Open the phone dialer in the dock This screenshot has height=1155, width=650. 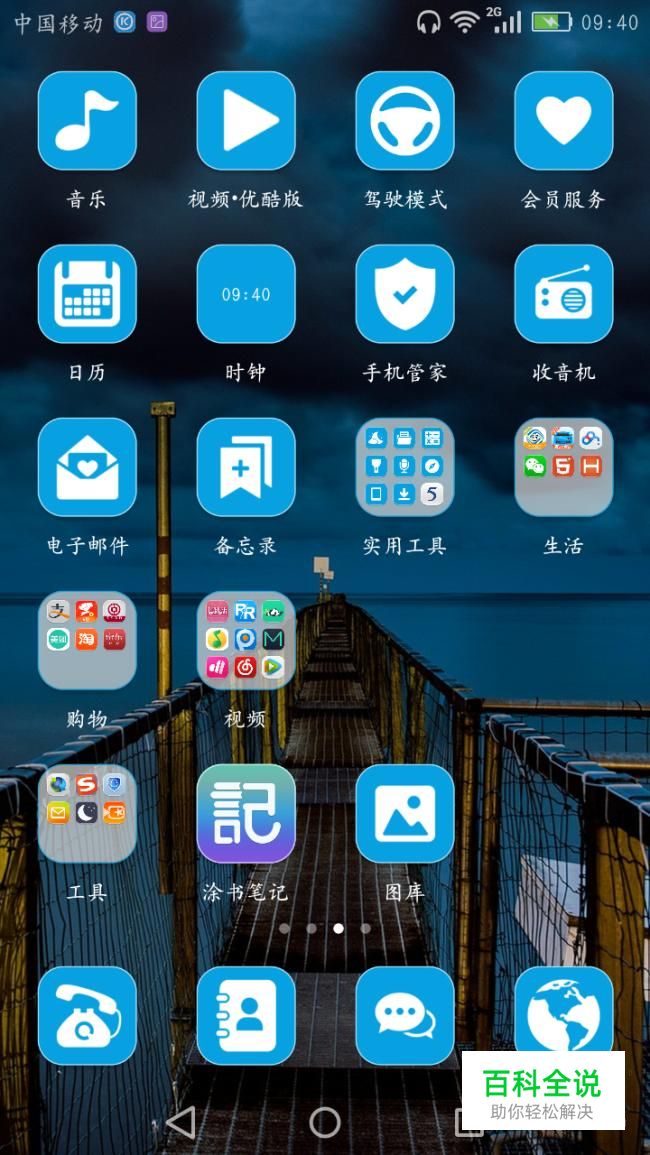point(87,1015)
